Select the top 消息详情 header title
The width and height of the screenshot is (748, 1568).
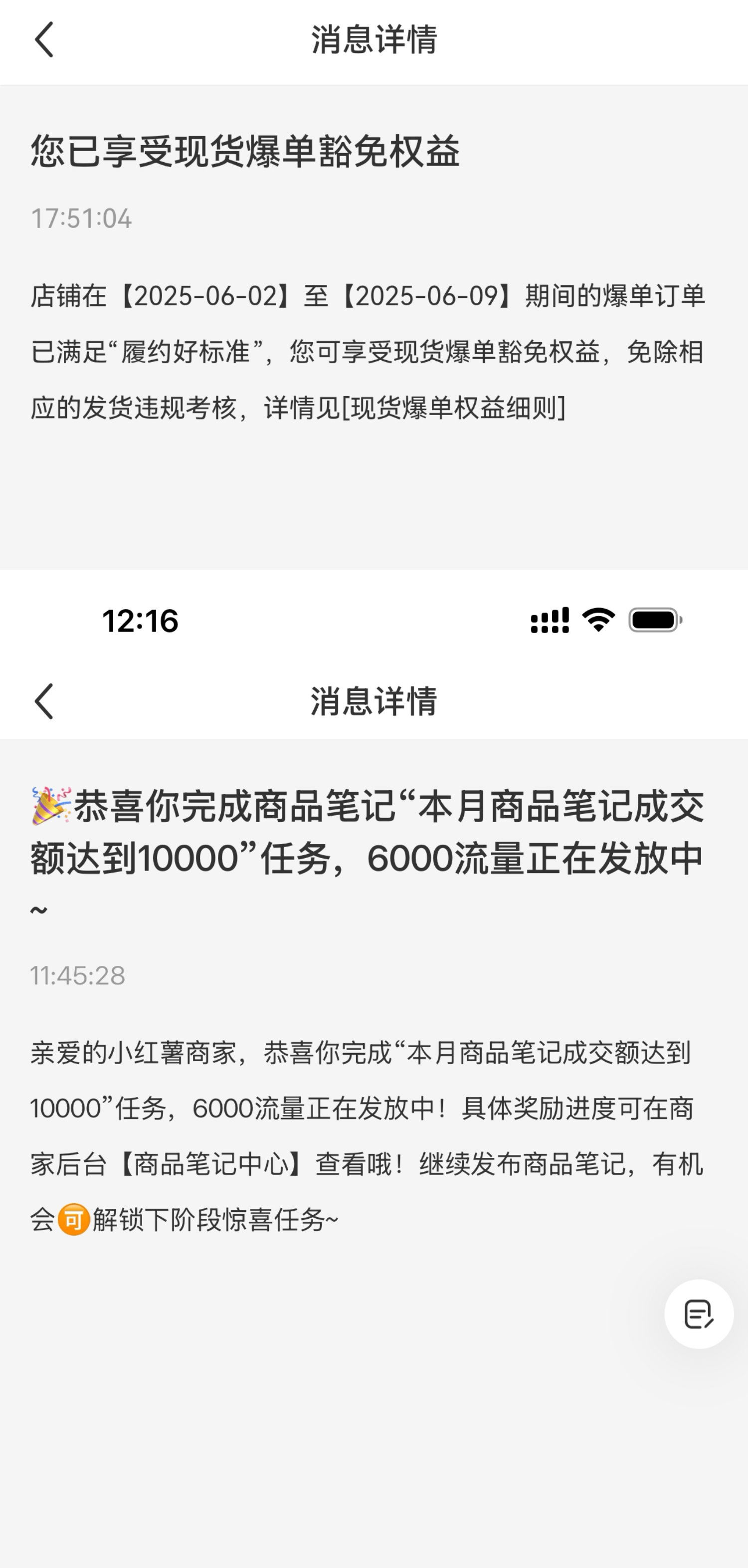pyautogui.click(x=374, y=38)
